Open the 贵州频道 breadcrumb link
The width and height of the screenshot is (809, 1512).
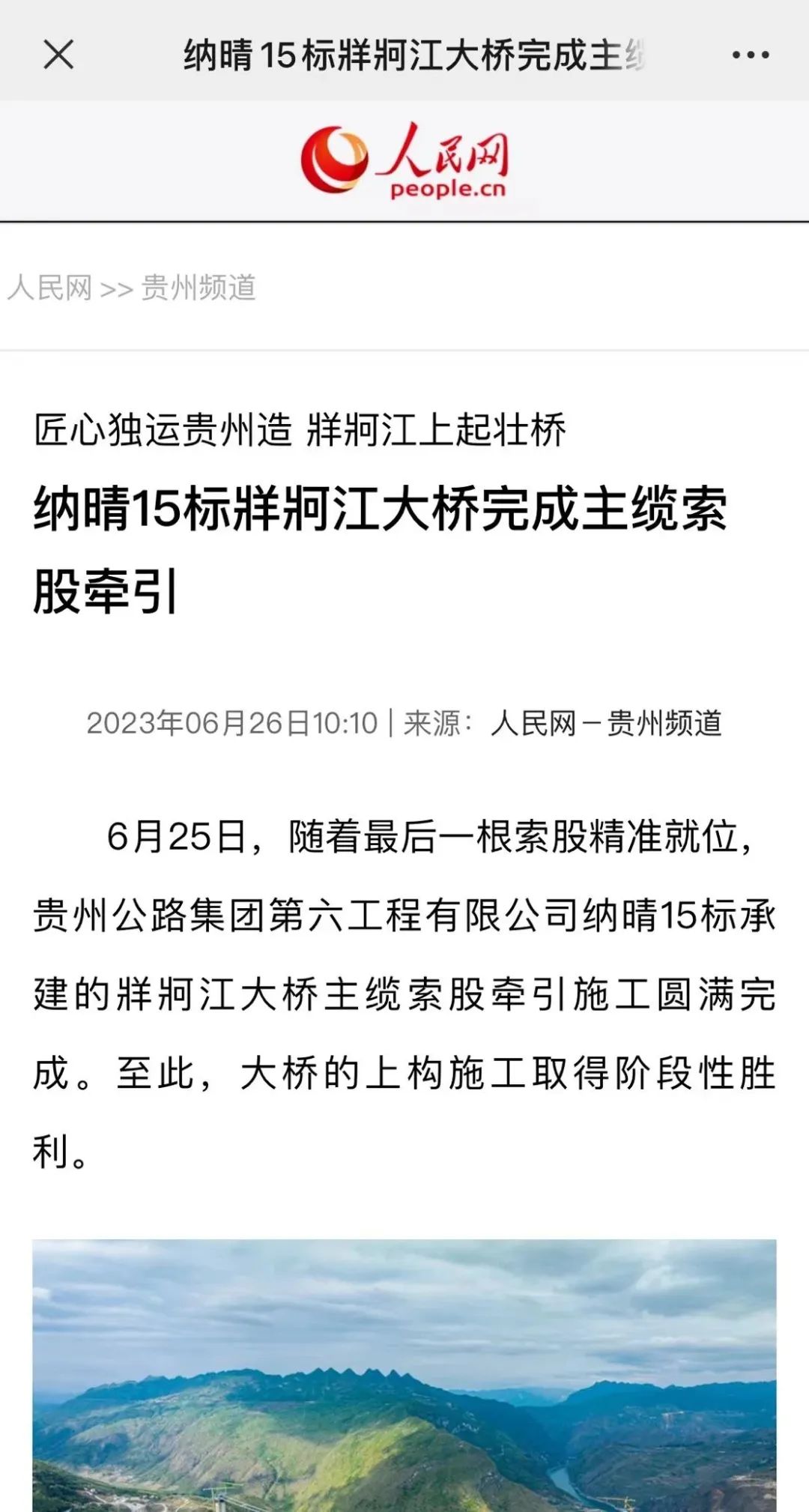pyautogui.click(x=199, y=288)
